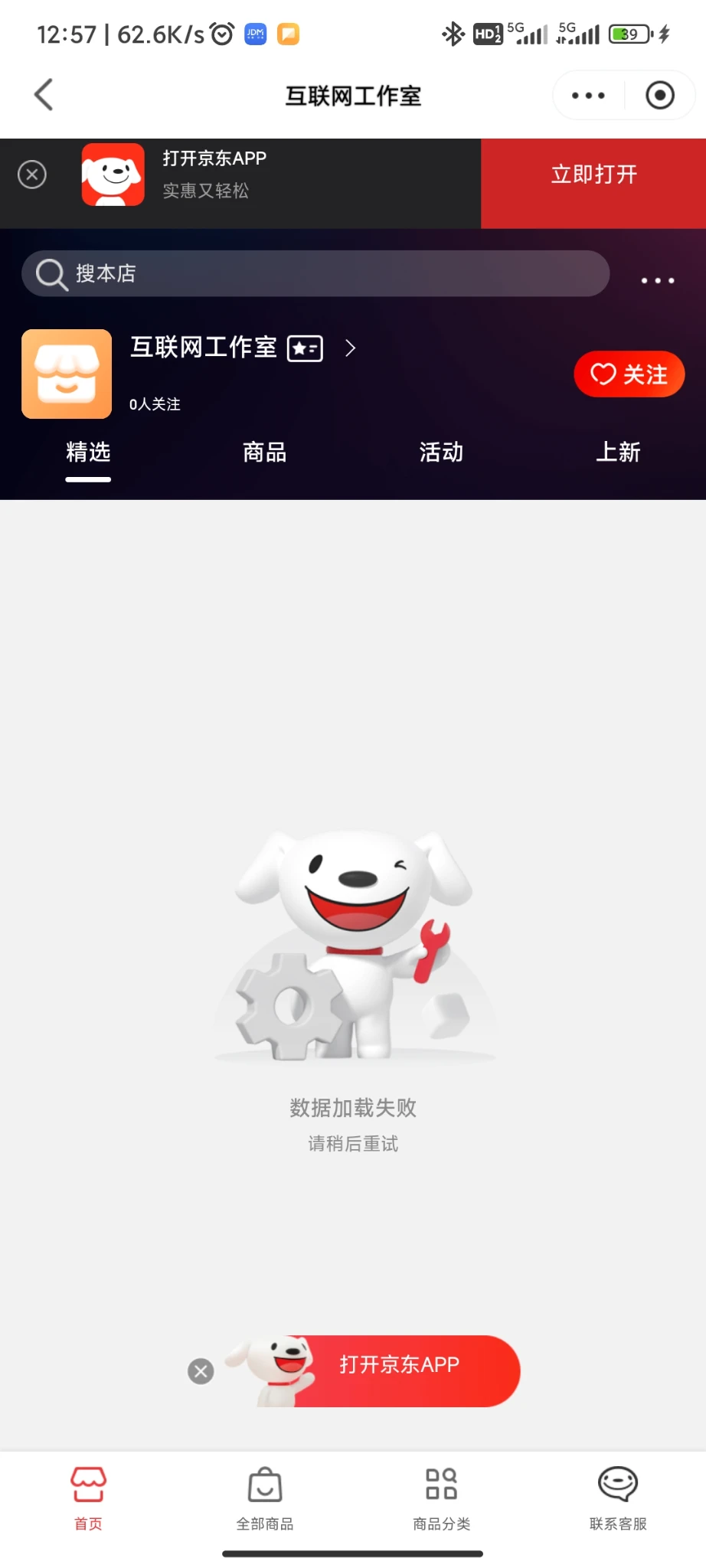The width and height of the screenshot is (706, 1568).
Task: Open the mini program overflow menu
Action: coord(588,96)
